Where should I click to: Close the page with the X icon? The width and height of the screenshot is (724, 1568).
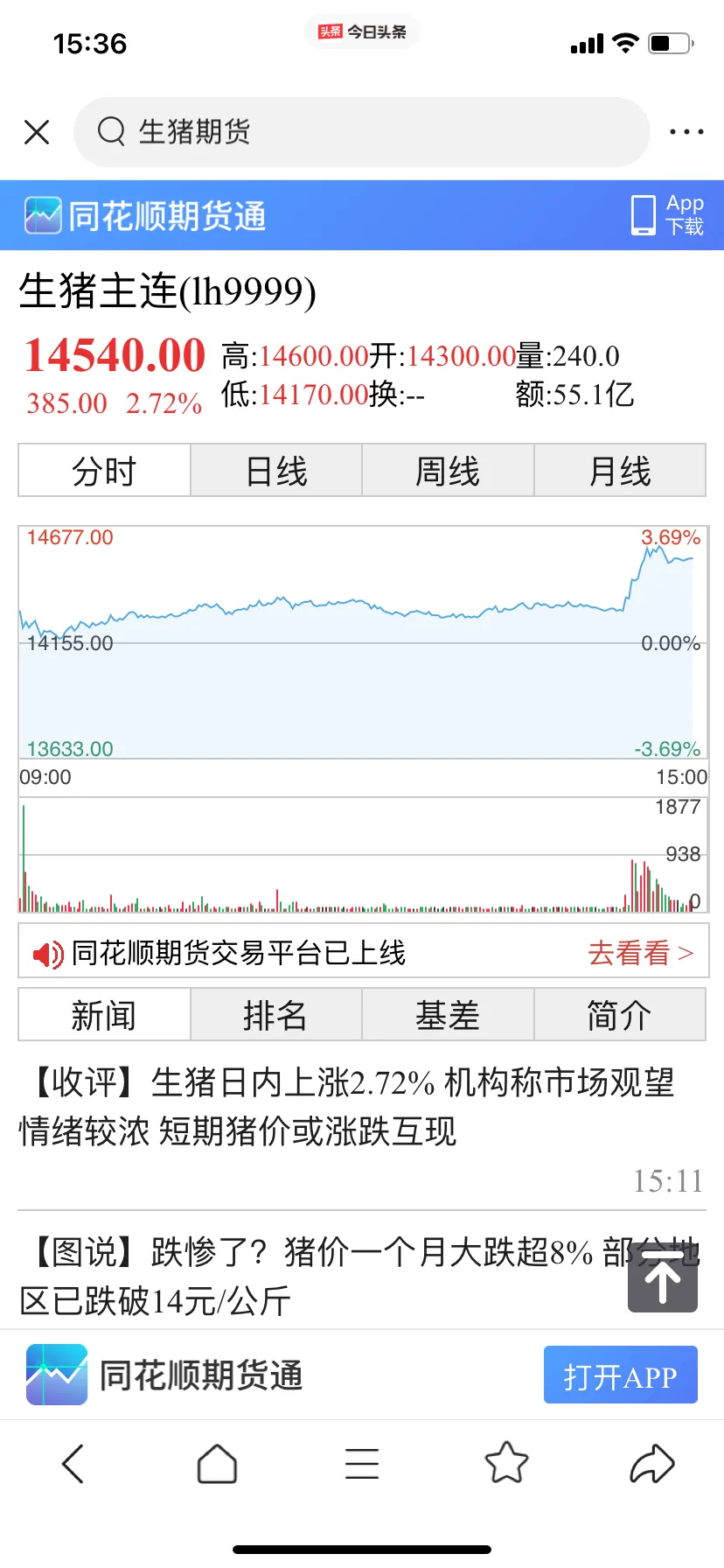[37, 132]
